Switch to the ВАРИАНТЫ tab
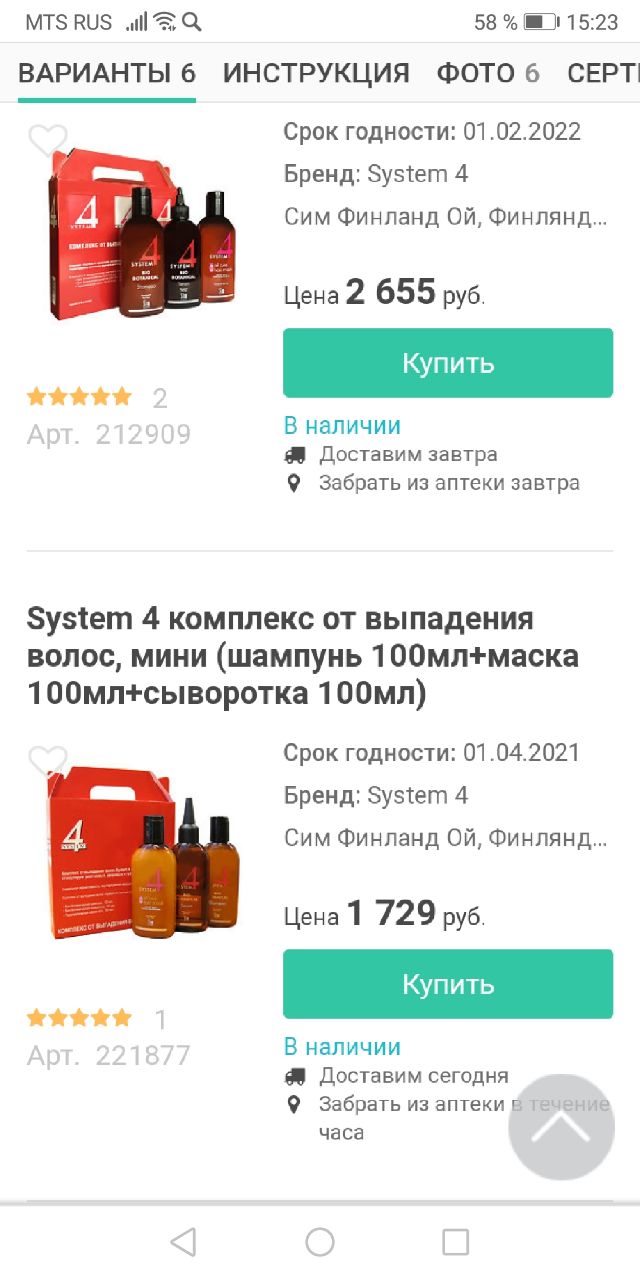The width and height of the screenshot is (640, 1280). pos(107,73)
